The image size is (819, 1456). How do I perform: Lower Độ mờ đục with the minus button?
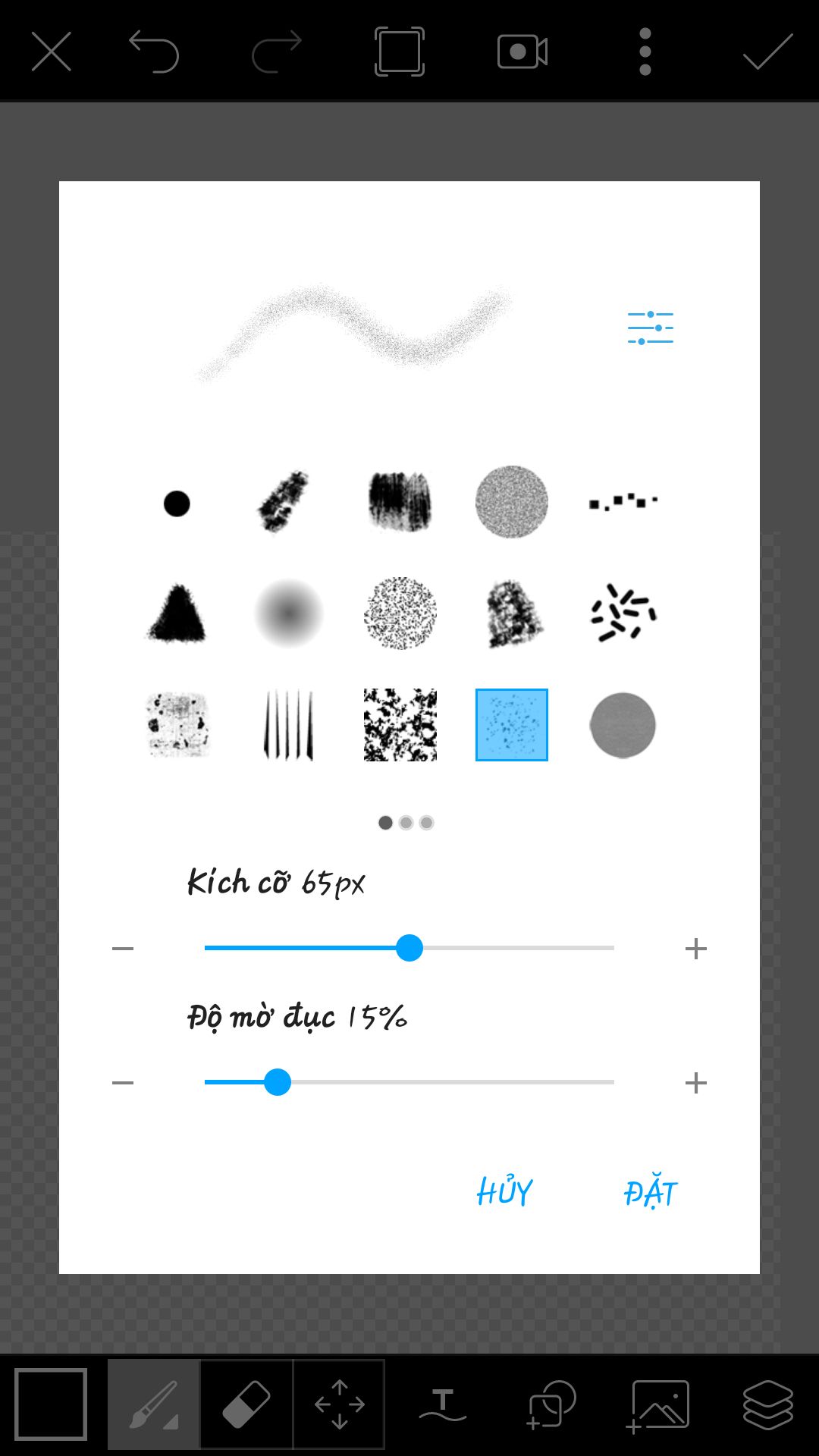click(x=123, y=1083)
